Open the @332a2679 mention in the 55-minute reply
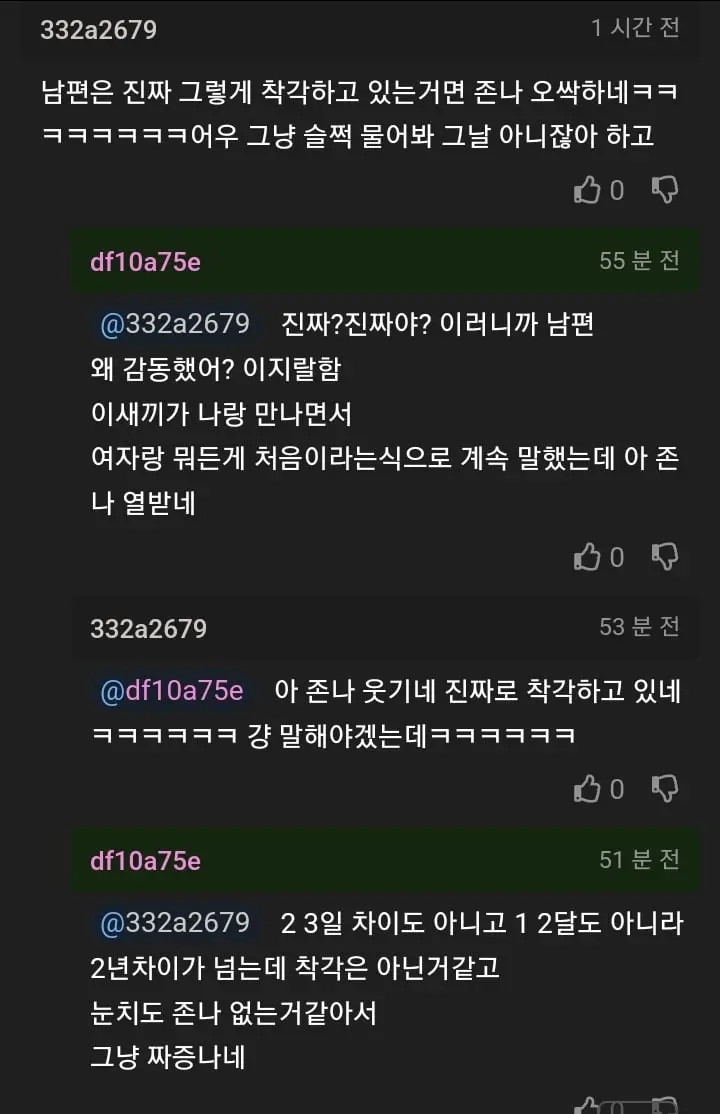Viewport: 720px width, 1114px height. click(x=175, y=324)
